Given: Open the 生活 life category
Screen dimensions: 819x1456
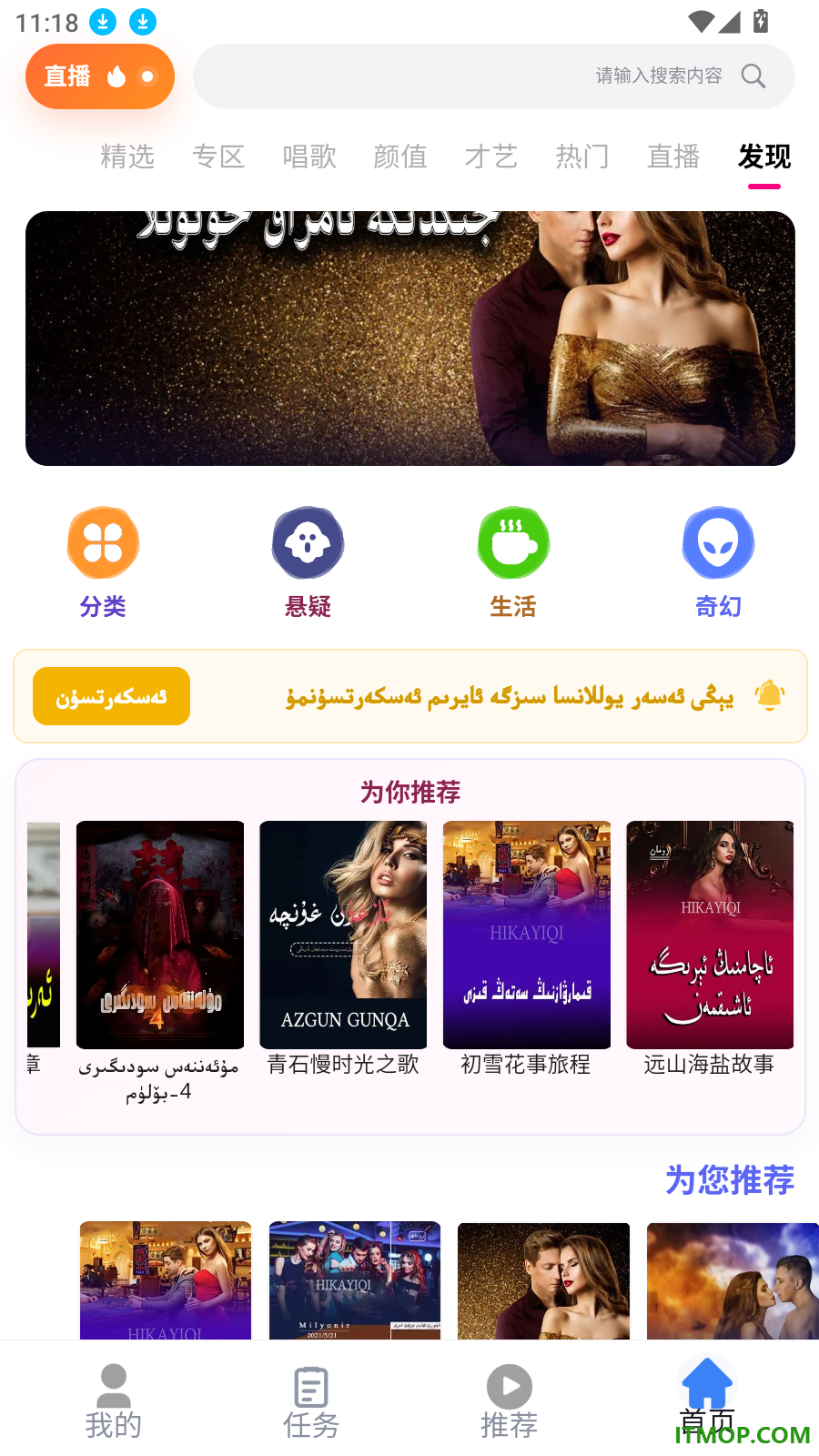Looking at the screenshot, I should 513,562.
